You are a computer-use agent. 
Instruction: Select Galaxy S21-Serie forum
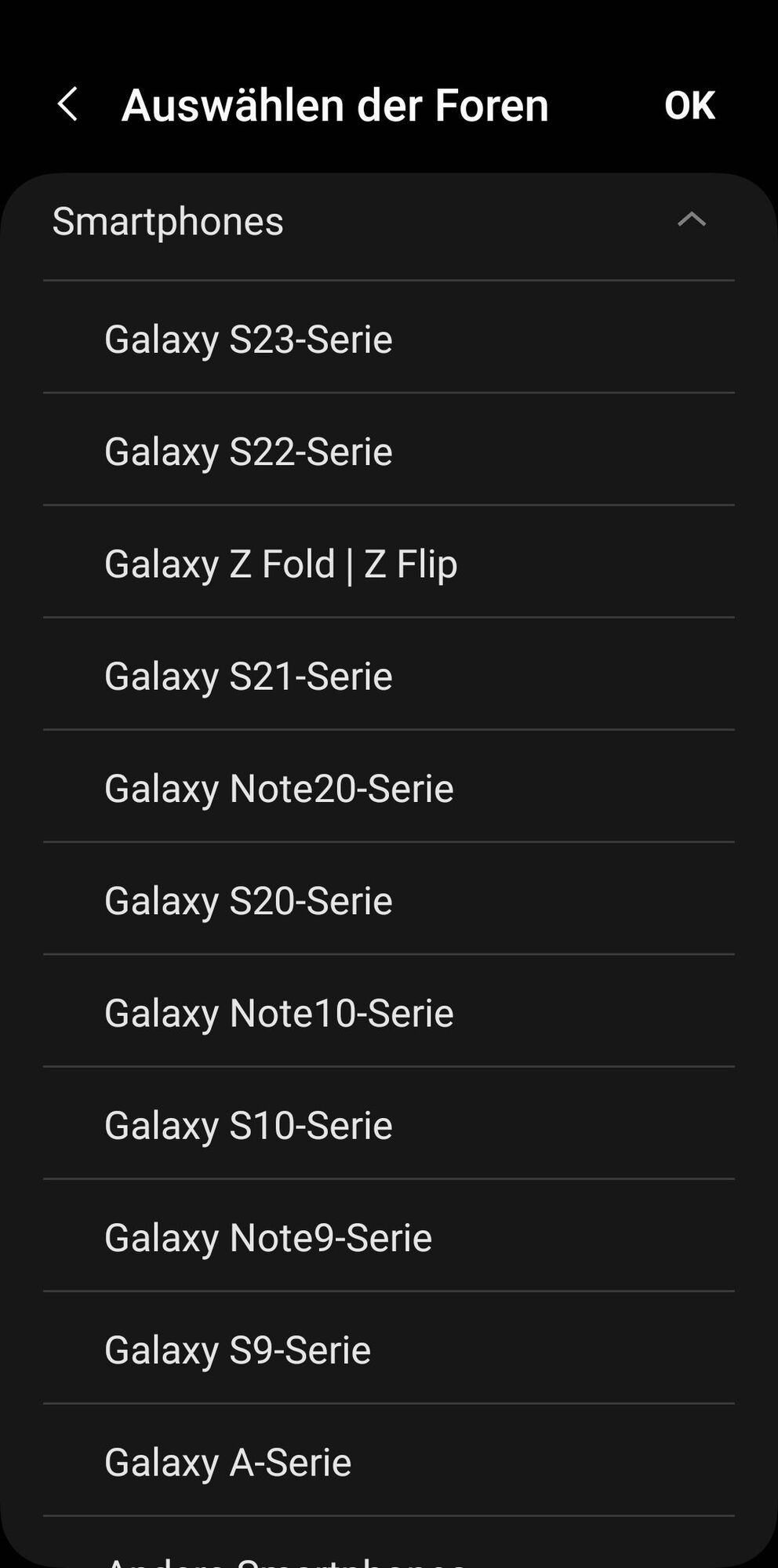[249, 676]
